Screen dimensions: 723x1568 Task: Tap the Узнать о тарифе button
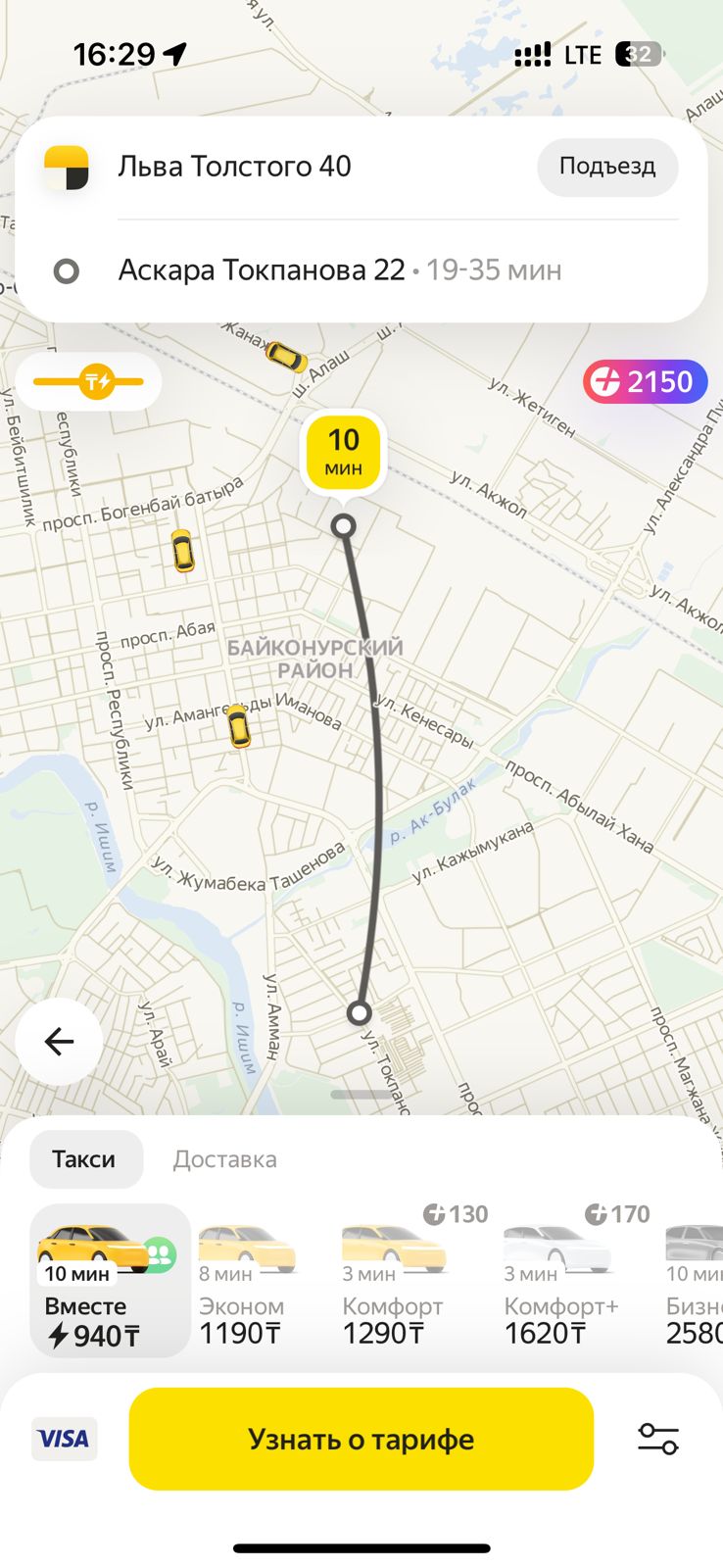pos(361,1439)
